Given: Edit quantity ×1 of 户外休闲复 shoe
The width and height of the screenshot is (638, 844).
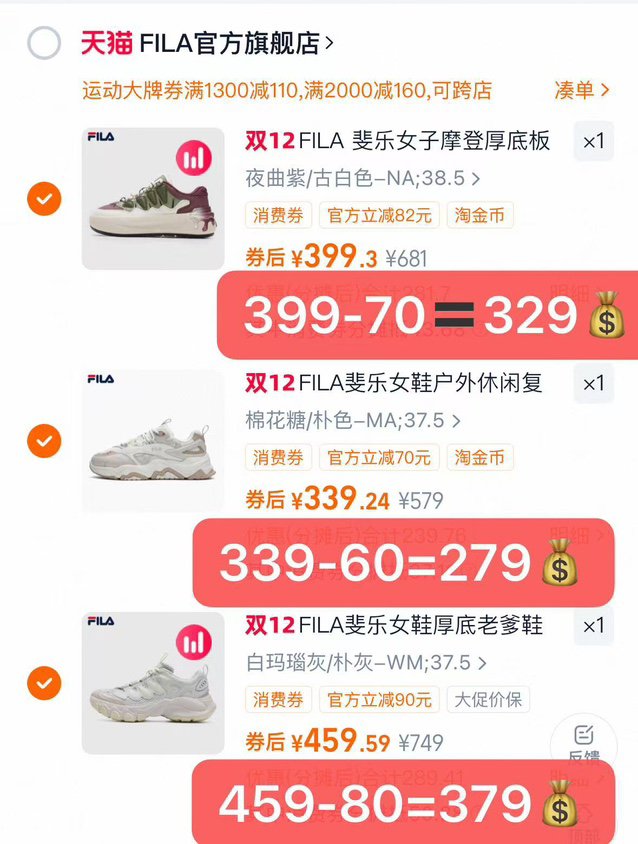Looking at the screenshot, I should tap(594, 383).
